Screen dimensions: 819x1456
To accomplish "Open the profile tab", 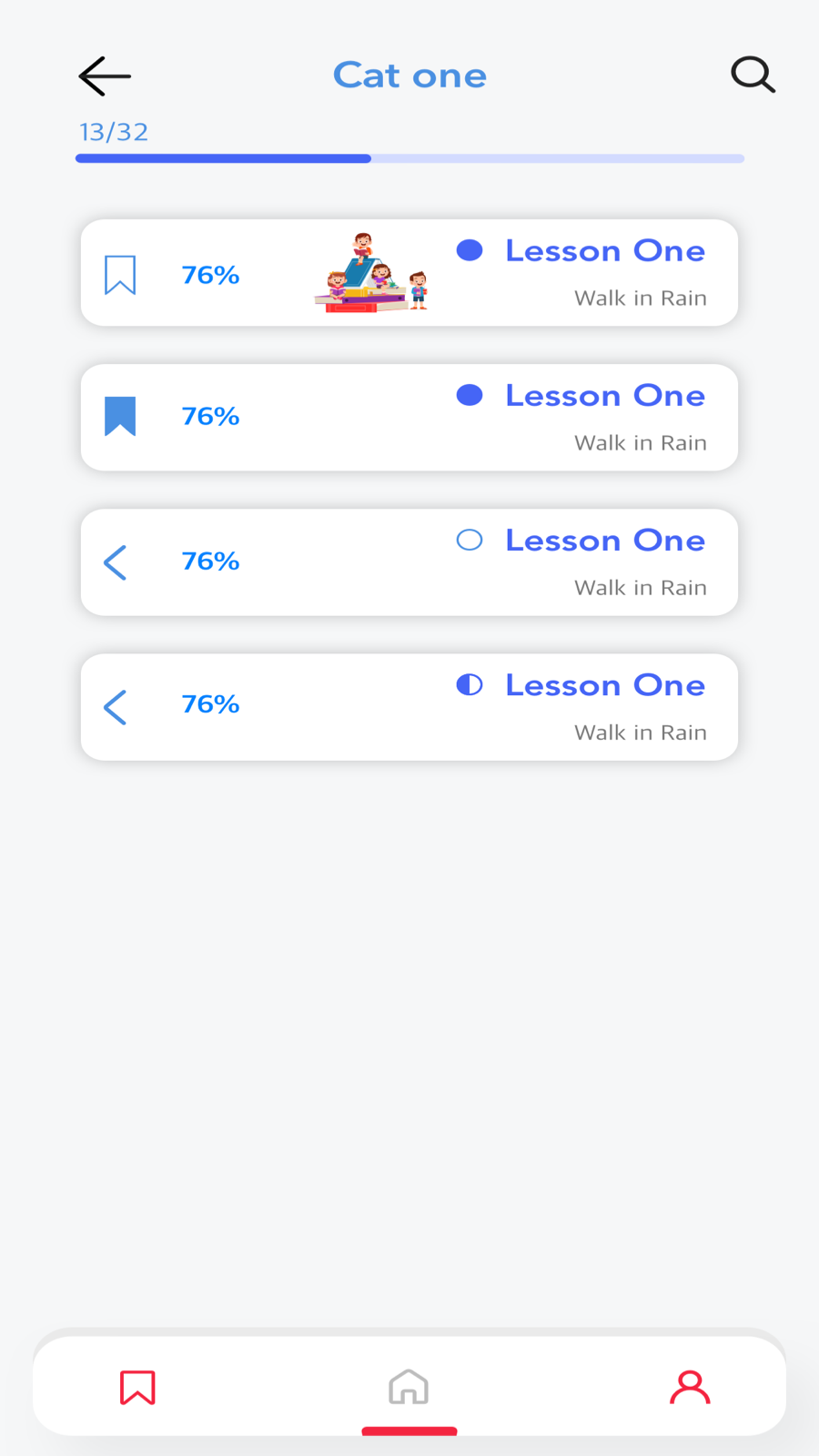I will (690, 1387).
